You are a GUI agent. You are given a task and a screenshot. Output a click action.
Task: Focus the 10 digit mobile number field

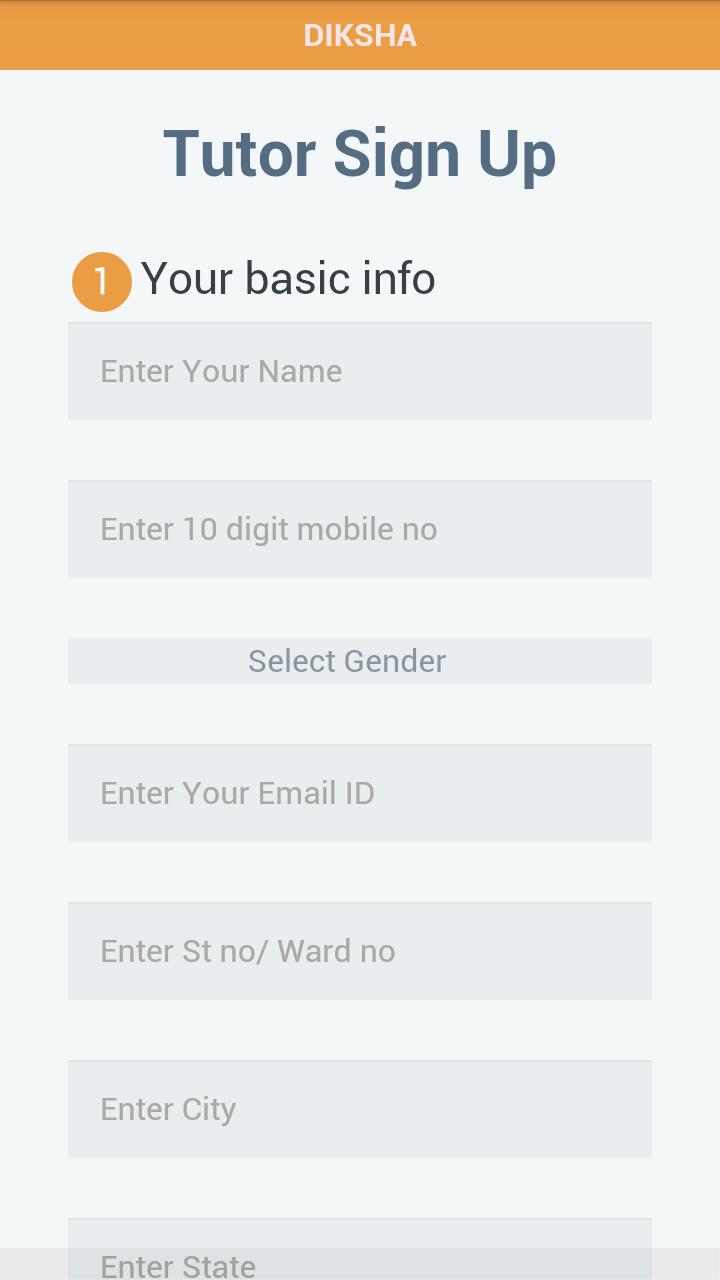[x=360, y=529]
